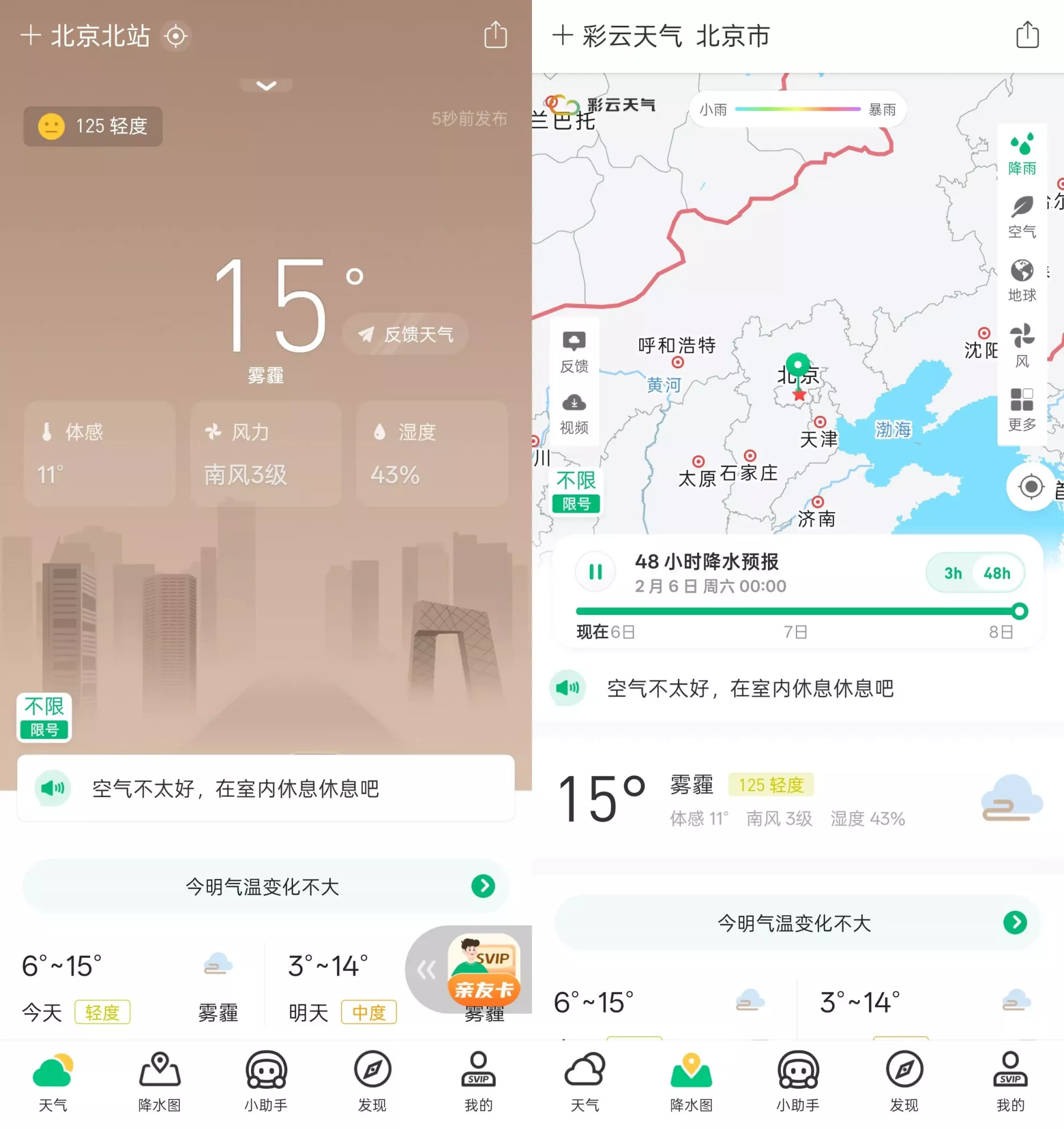Switch the map to 地球 view

point(1022,280)
